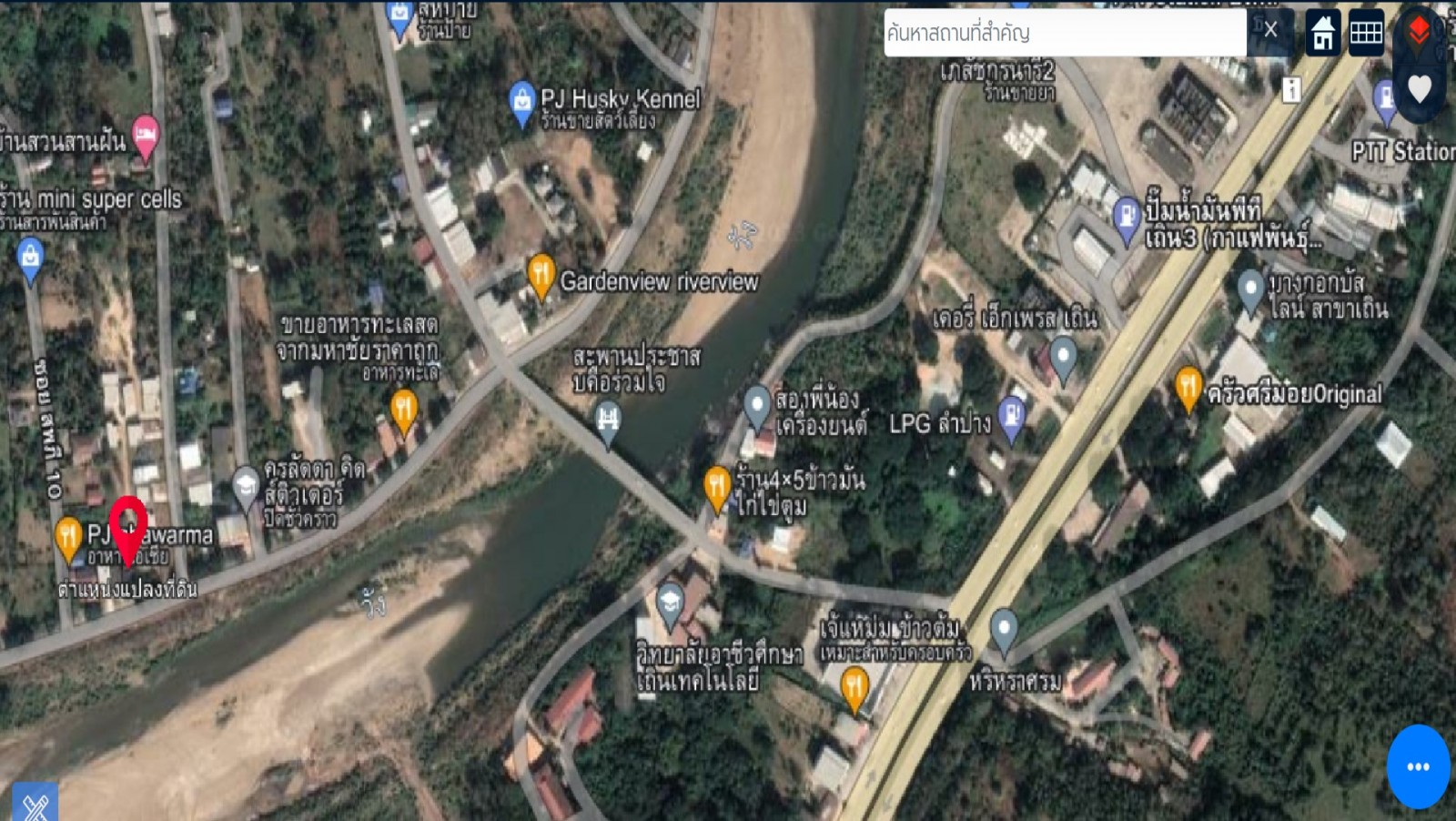Viewport: 1456px width, 821px height.
Task: Tap the heart favorites icon
Action: (x=1420, y=88)
